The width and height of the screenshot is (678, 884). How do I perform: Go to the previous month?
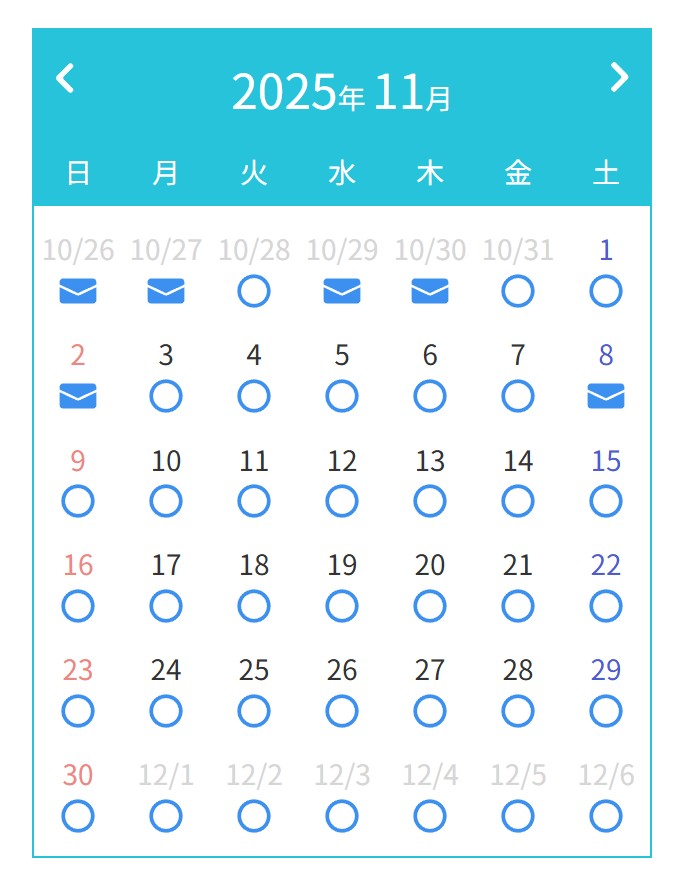(x=65, y=78)
